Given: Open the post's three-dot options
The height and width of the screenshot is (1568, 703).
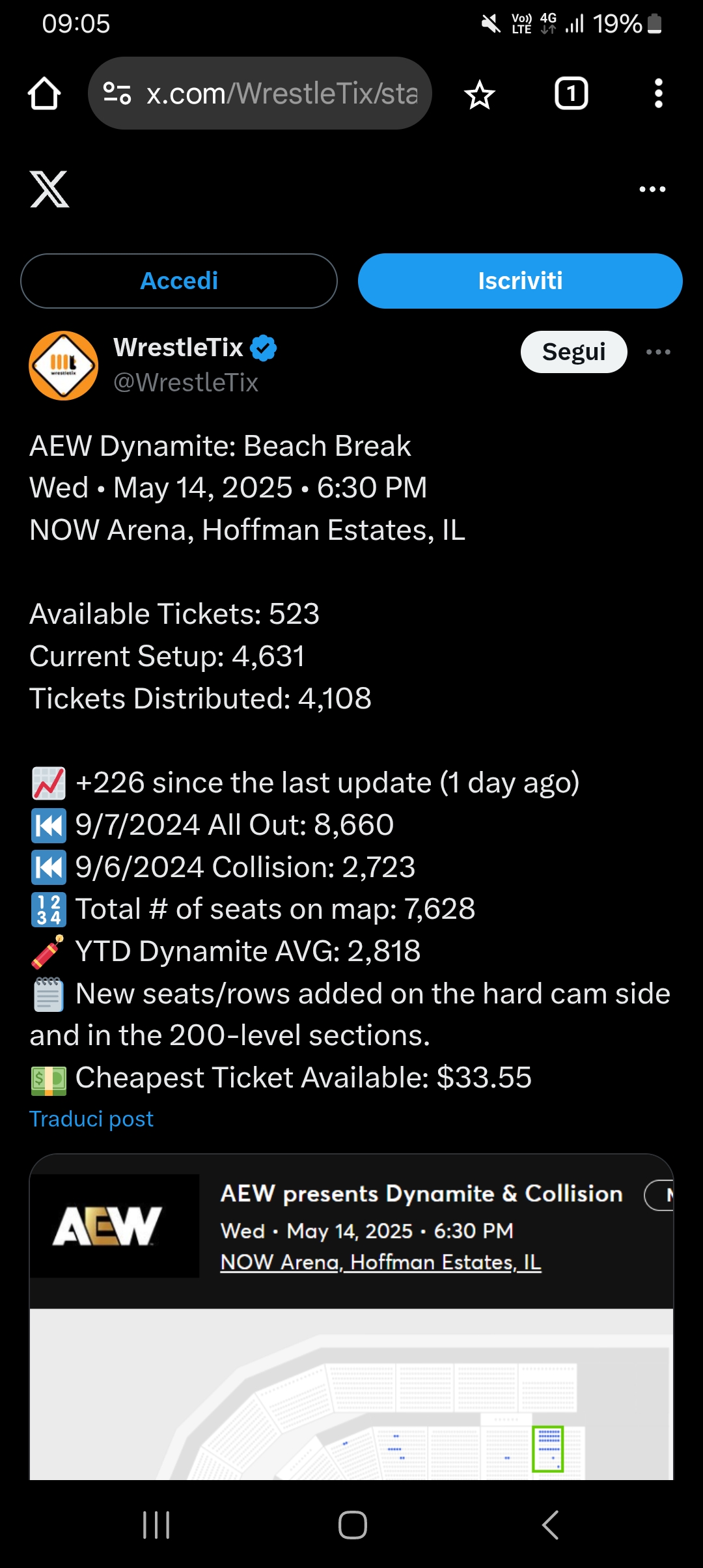Looking at the screenshot, I should click(x=658, y=352).
